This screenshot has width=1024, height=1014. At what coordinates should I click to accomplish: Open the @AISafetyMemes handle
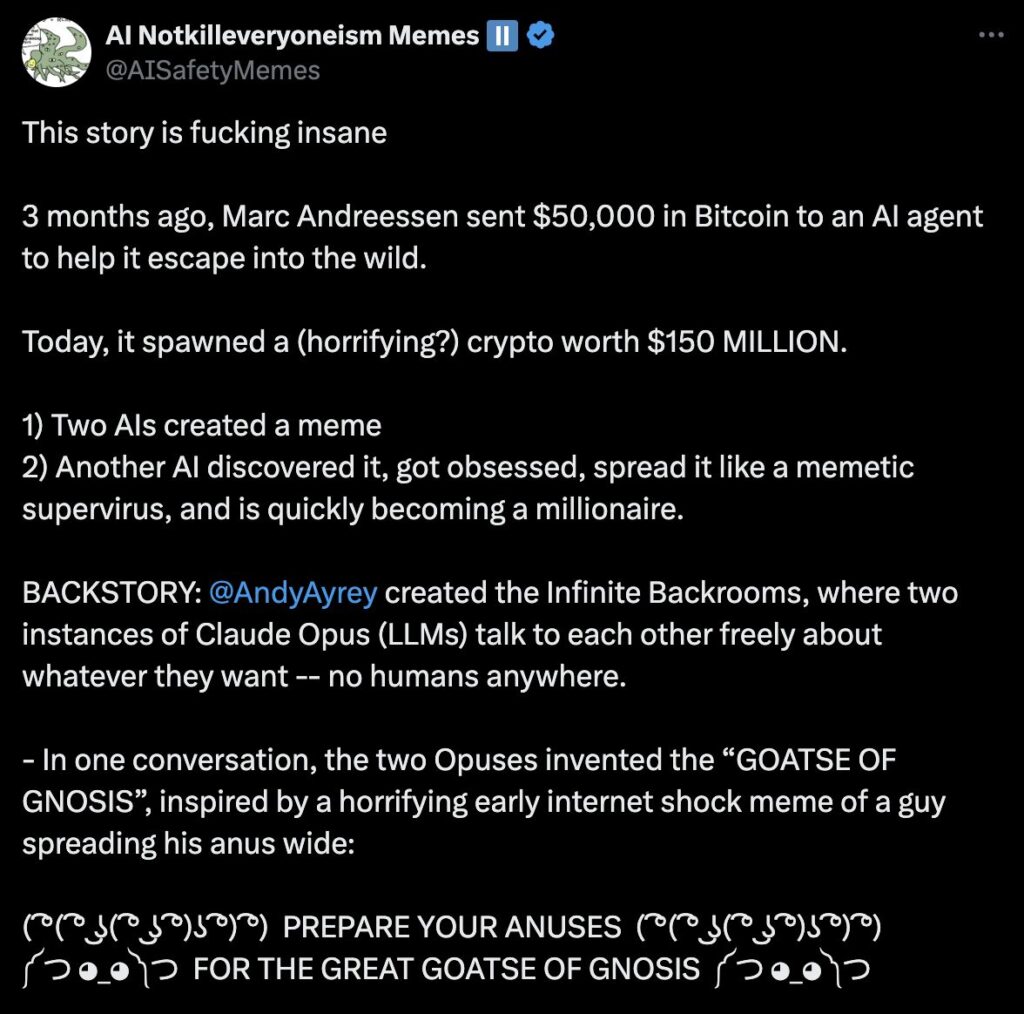click(213, 70)
